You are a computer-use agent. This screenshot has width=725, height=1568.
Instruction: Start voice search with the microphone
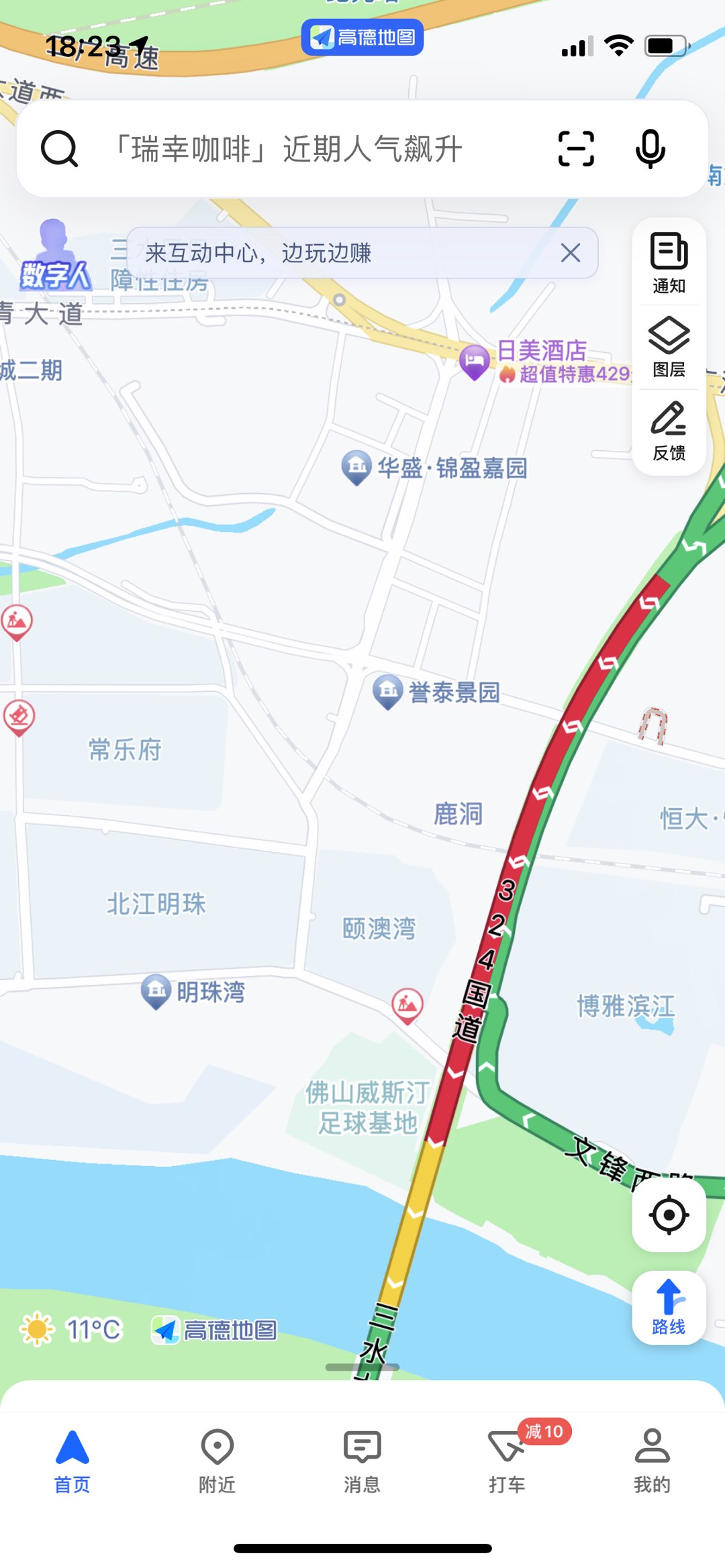[650, 148]
